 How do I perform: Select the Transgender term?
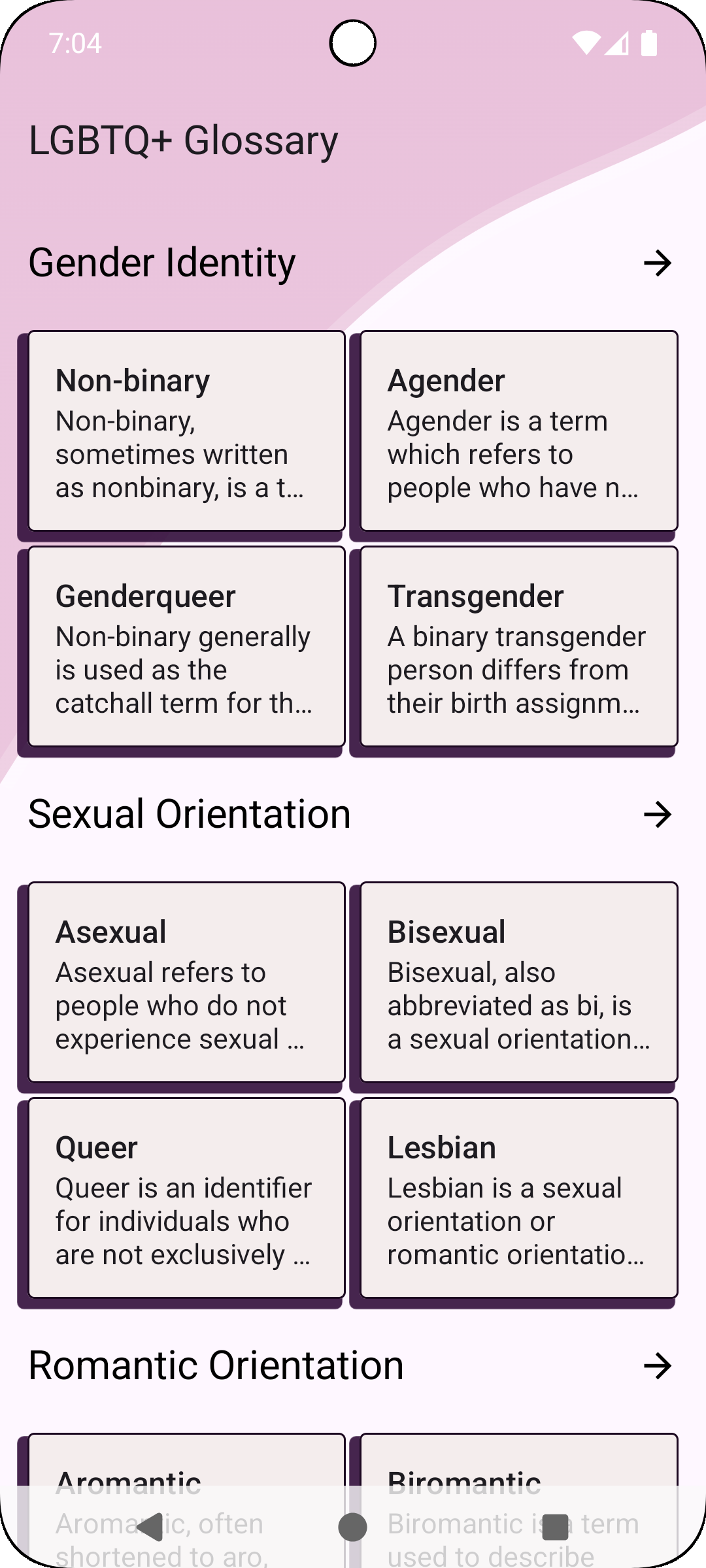pyautogui.click(x=516, y=647)
